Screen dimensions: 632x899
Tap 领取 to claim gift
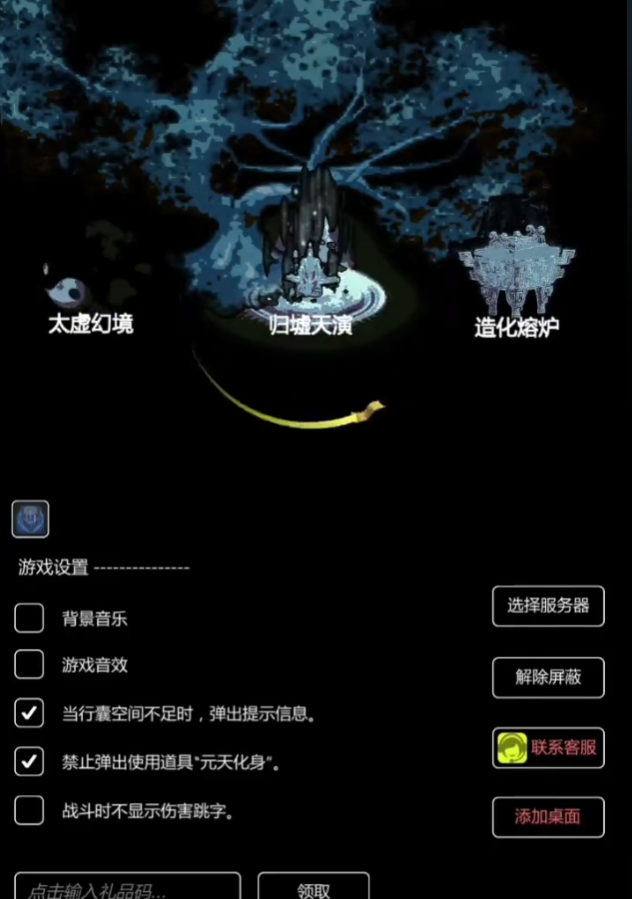tap(313, 888)
